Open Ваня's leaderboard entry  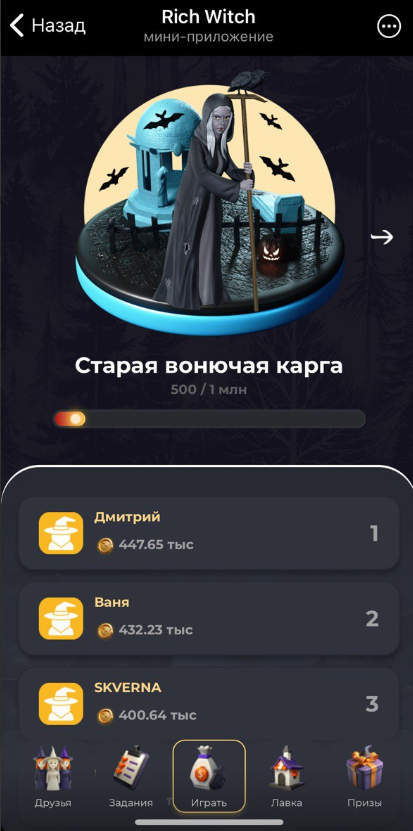click(x=208, y=618)
